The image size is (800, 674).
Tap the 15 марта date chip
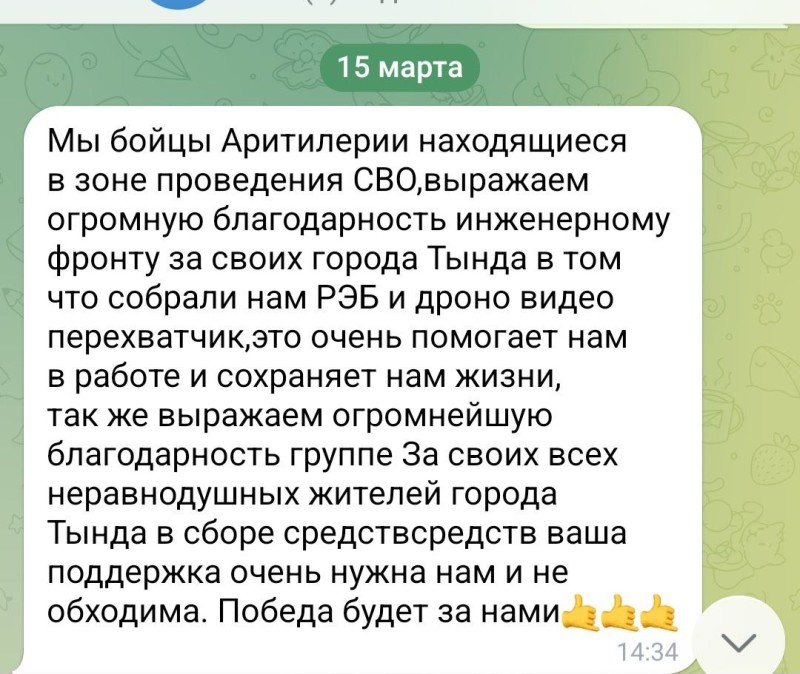400,68
